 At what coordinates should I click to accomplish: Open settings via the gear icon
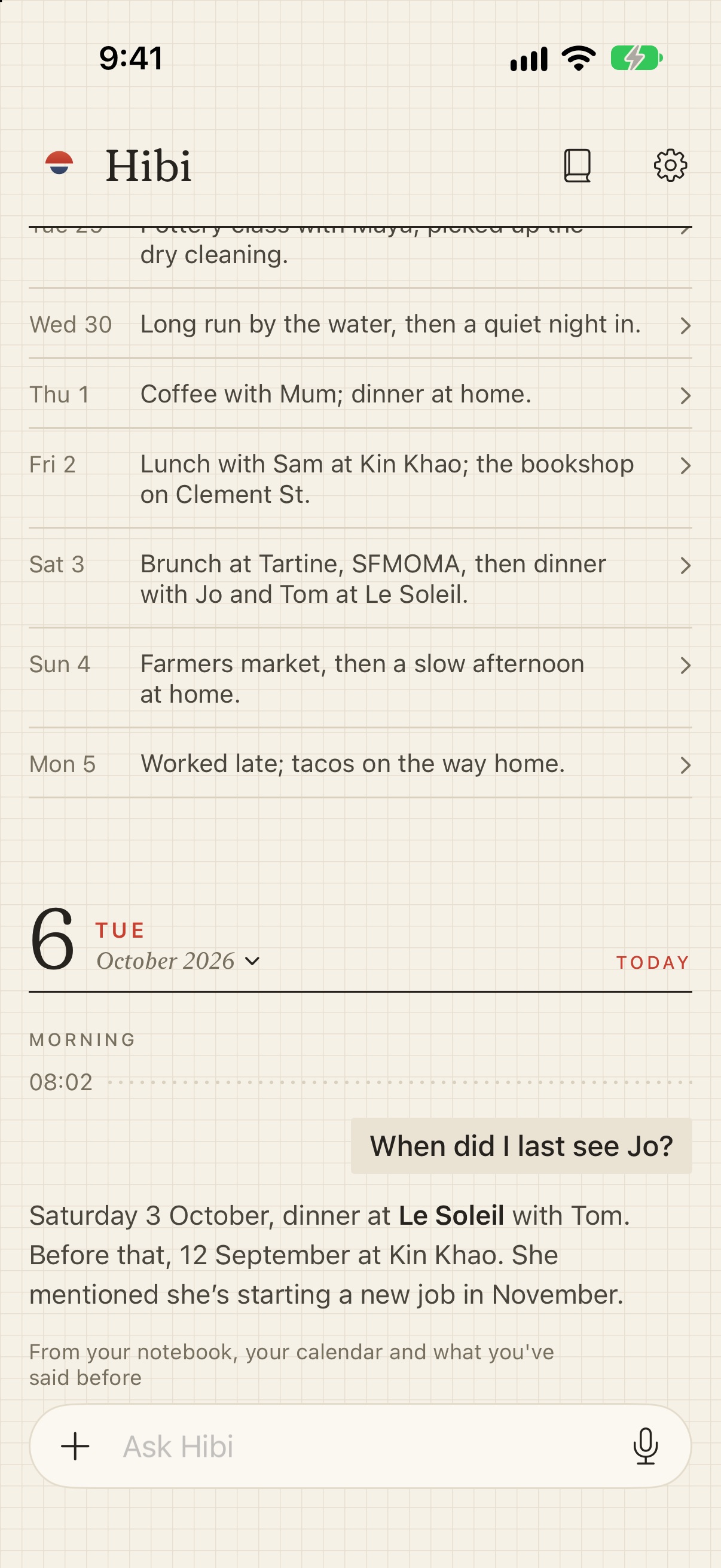click(670, 165)
